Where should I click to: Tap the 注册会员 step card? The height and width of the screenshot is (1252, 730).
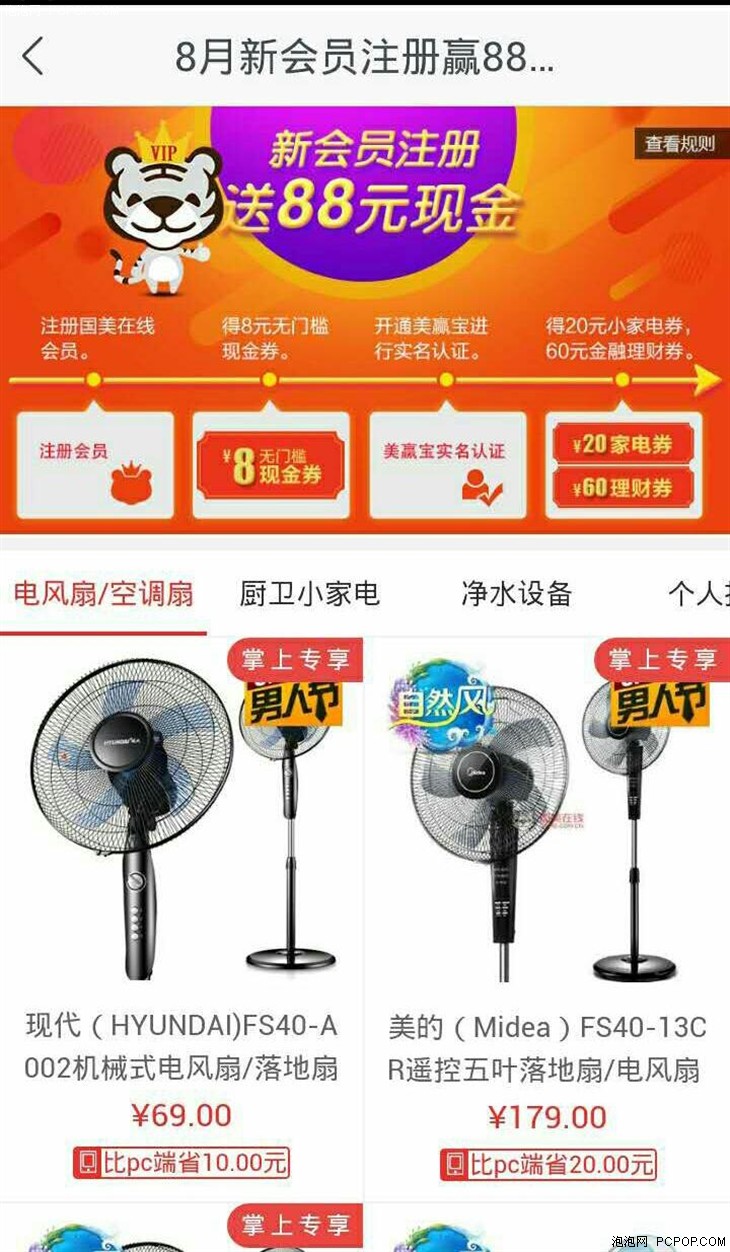pyautogui.click(x=95, y=464)
